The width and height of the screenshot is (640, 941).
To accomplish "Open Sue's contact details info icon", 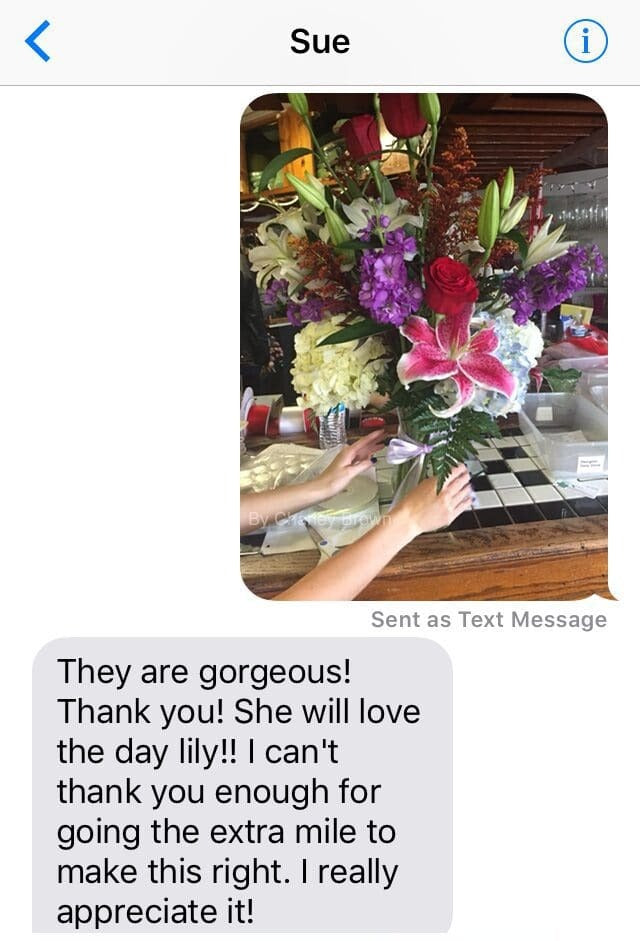I will pos(585,41).
